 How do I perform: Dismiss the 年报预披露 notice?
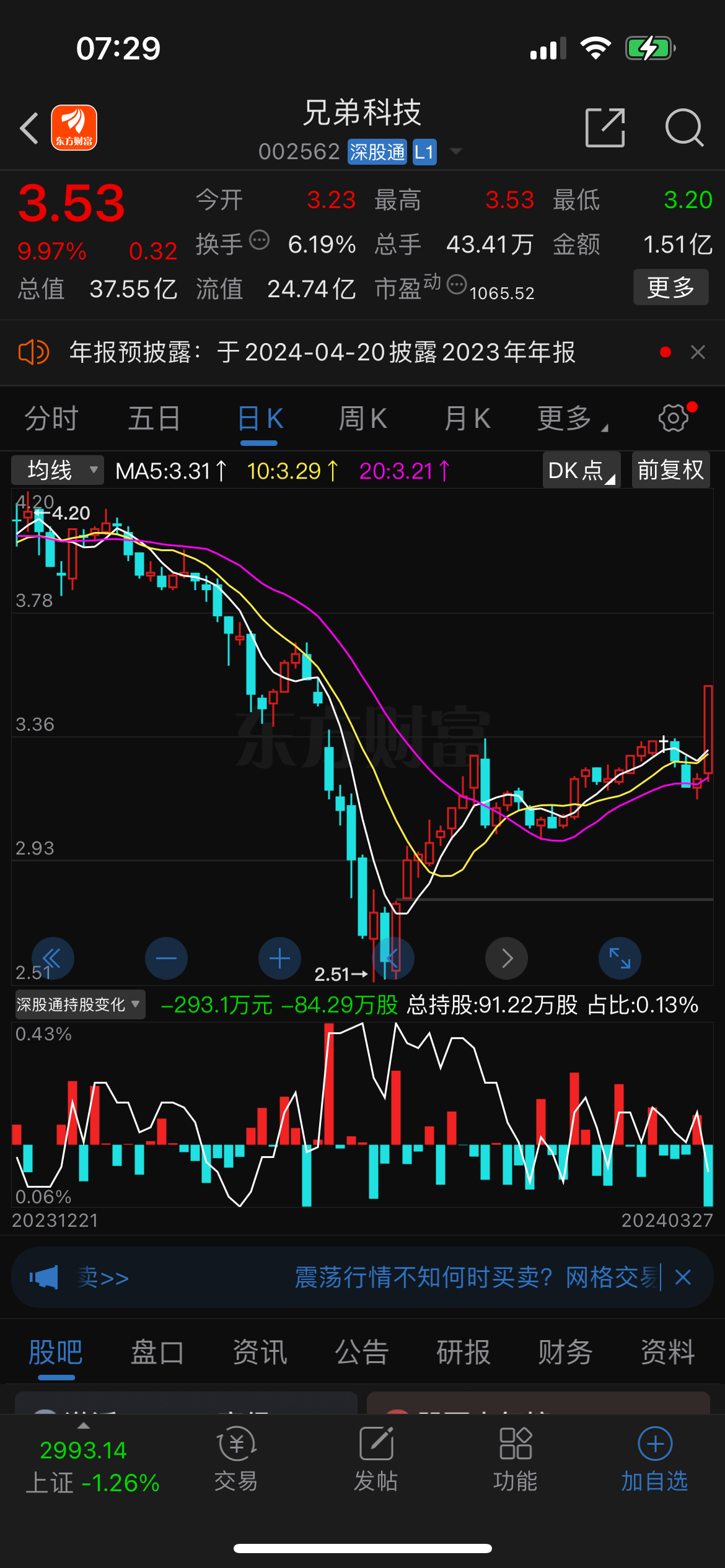[x=698, y=352]
